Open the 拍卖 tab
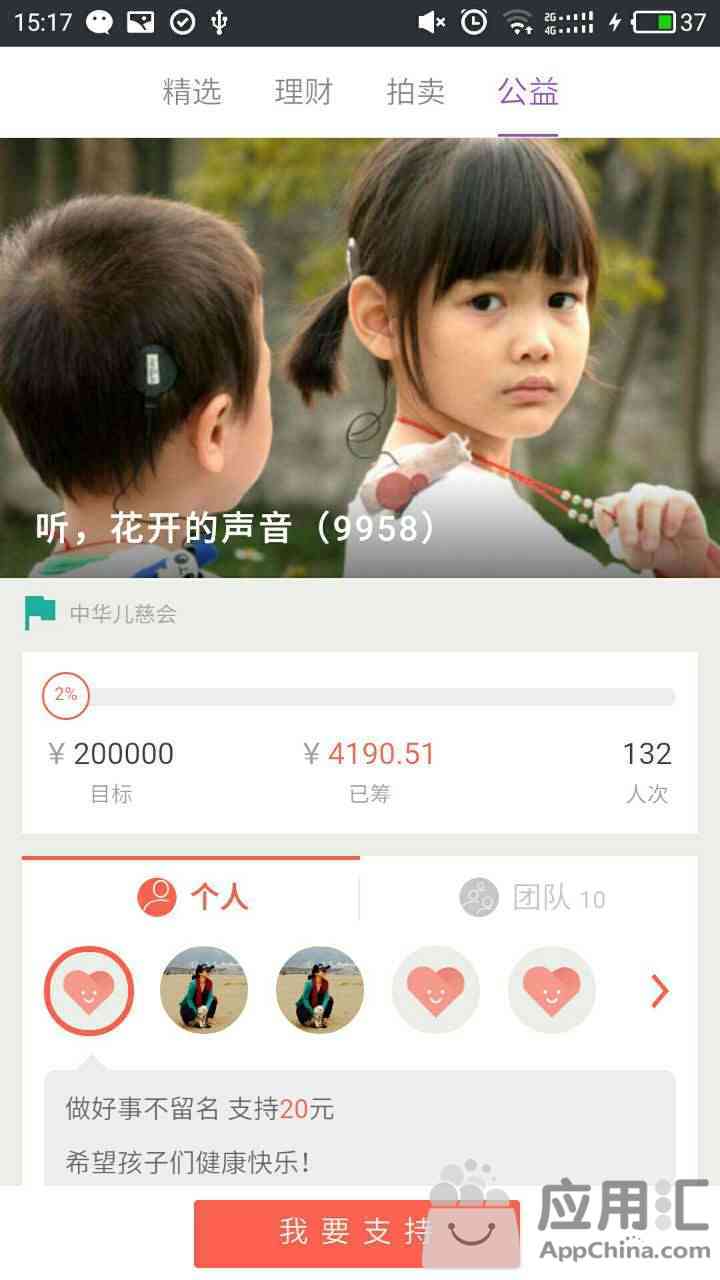720x1280 pixels. [415, 92]
